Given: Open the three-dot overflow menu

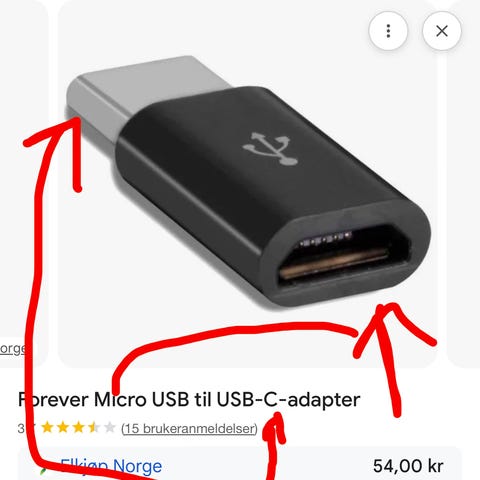Looking at the screenshot, I should tap(388, 31).
